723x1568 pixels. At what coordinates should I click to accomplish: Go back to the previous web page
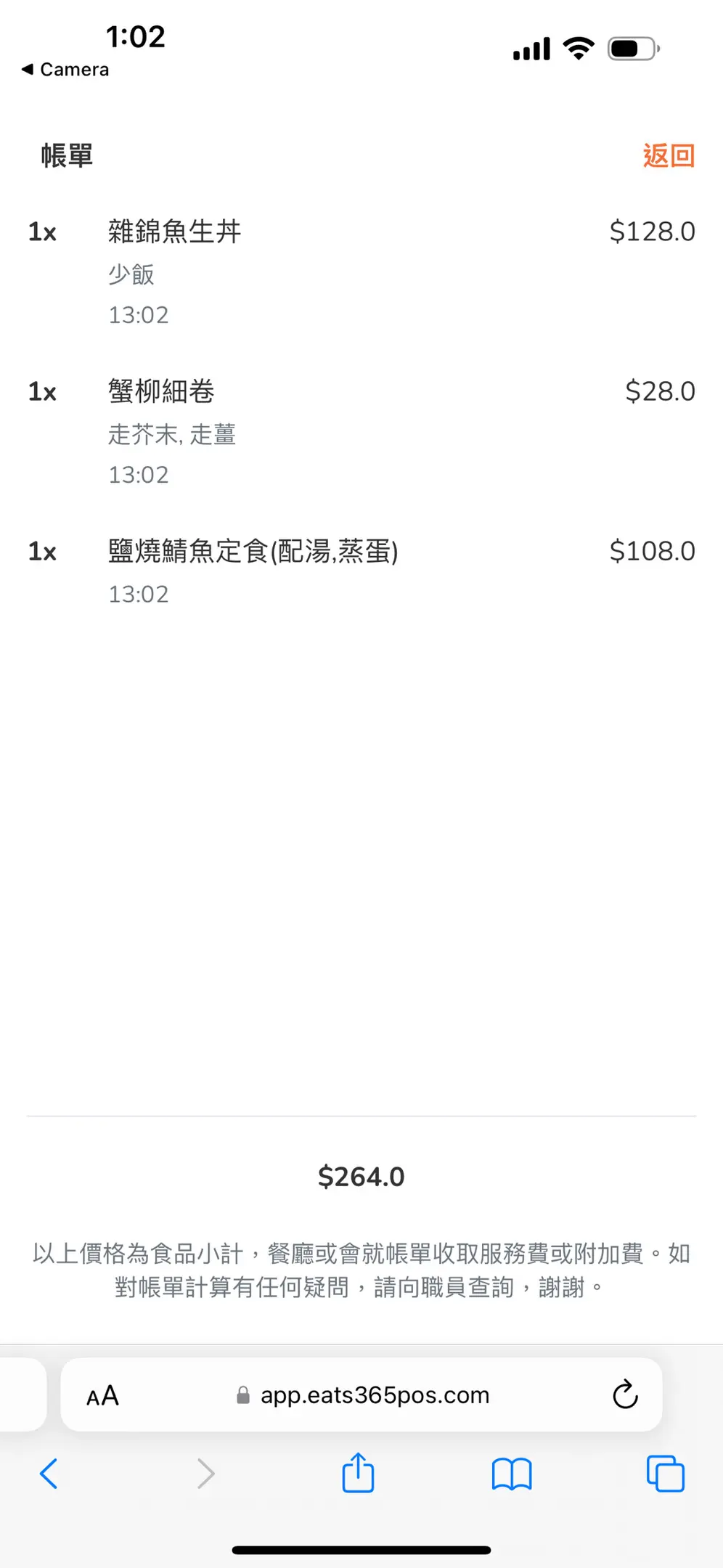49,1474
